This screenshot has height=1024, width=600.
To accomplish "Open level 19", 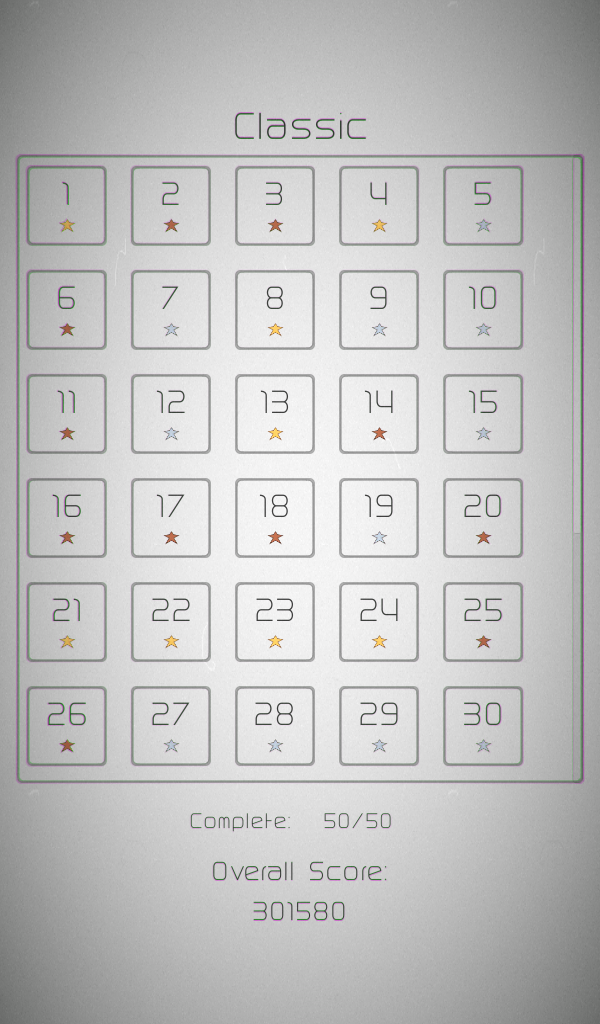I will (x=378, y=517).
